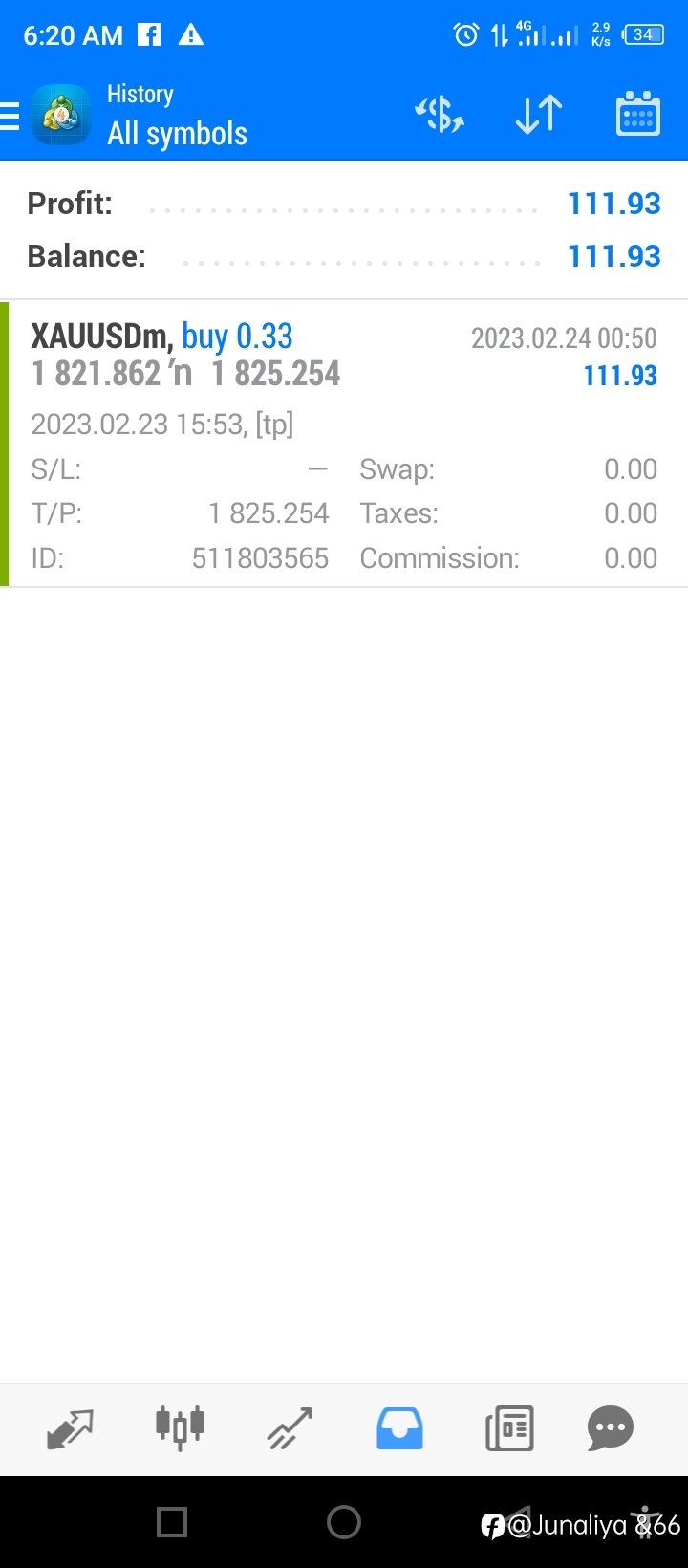Switch to the Chart candlestick tab
688x1568 pixels.
point(180,1428)
